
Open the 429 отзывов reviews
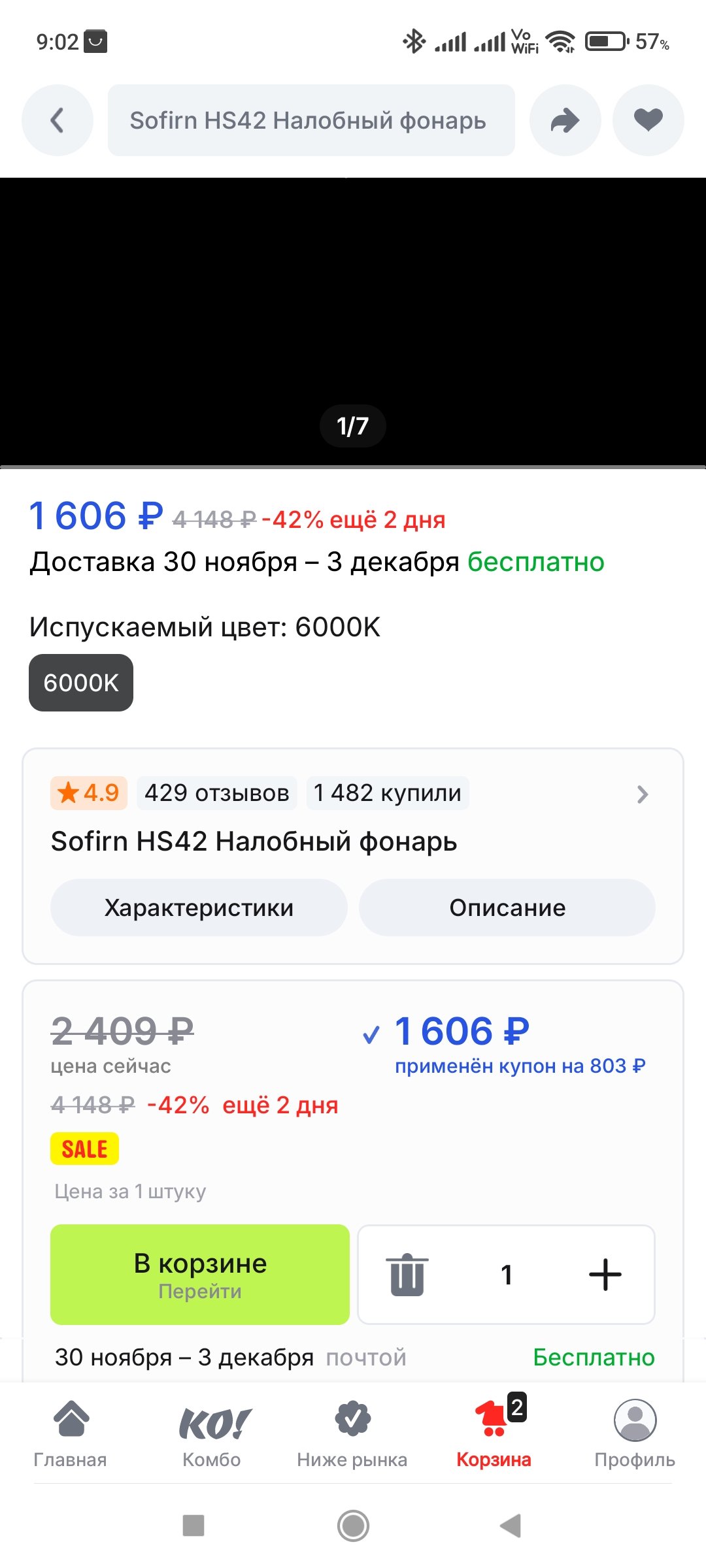click(216, 793)
